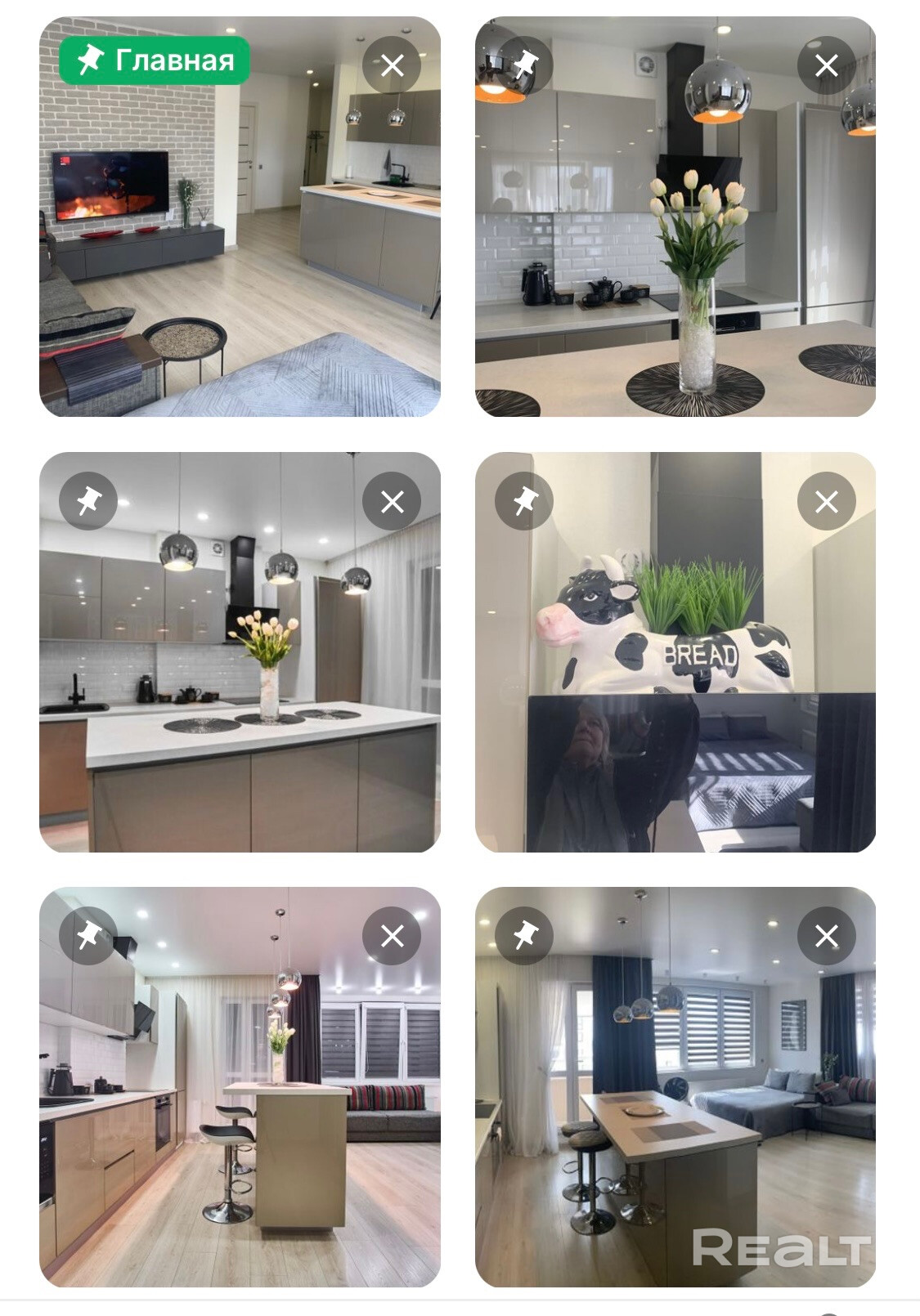Remove the kitchen island with pendant lamps photo
The width and height of the screenshot is (920, 1316).
392,501
